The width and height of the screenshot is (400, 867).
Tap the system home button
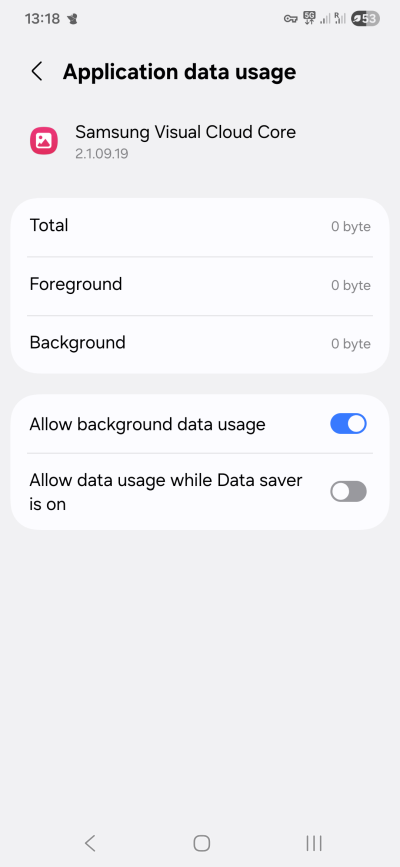pos(201,843)
